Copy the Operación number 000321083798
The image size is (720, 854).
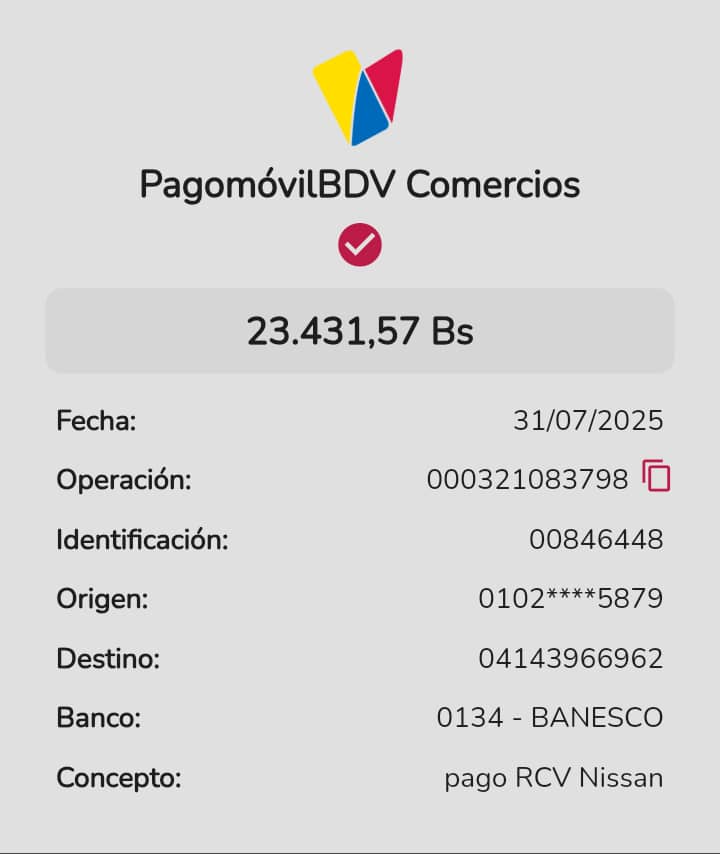click(656, 477)
